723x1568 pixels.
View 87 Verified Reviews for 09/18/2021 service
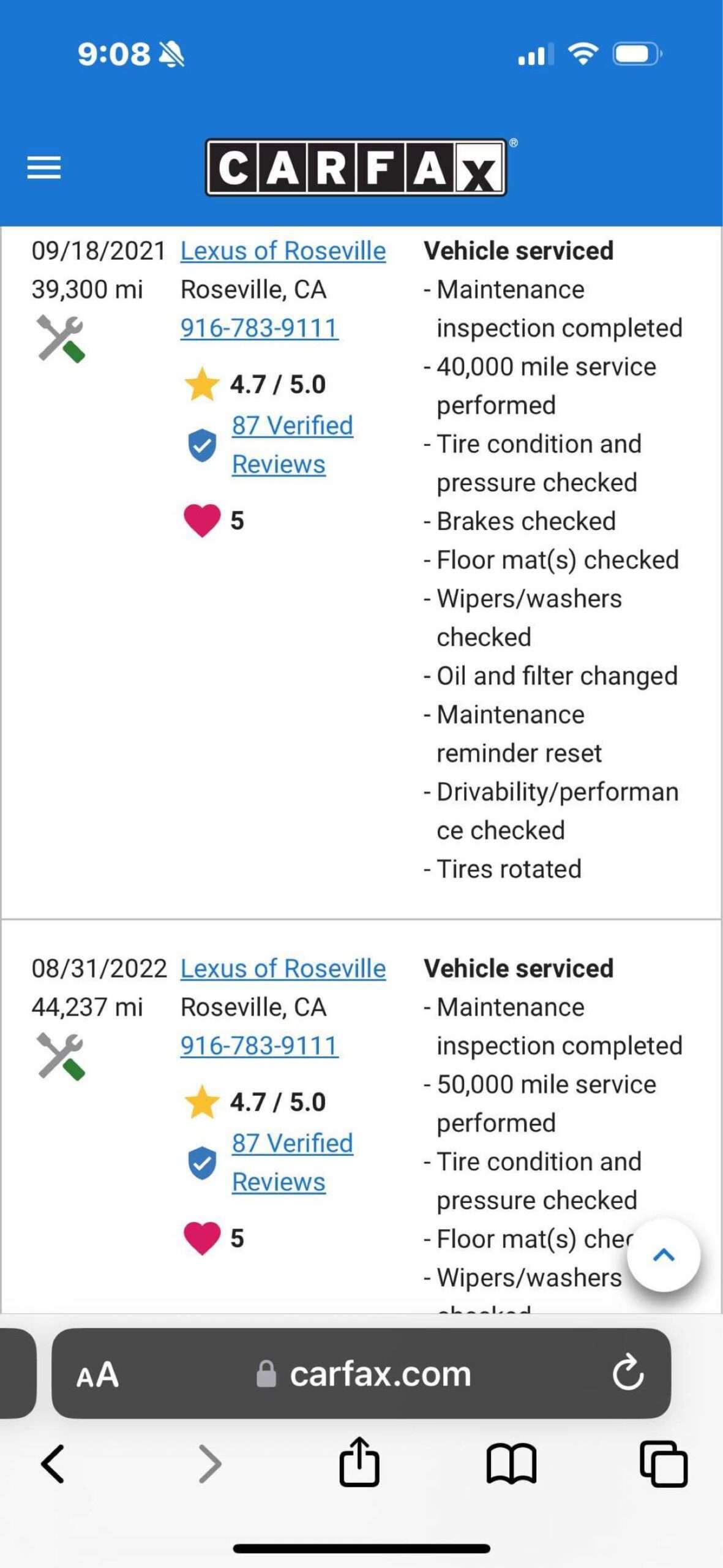pos(292,445)
